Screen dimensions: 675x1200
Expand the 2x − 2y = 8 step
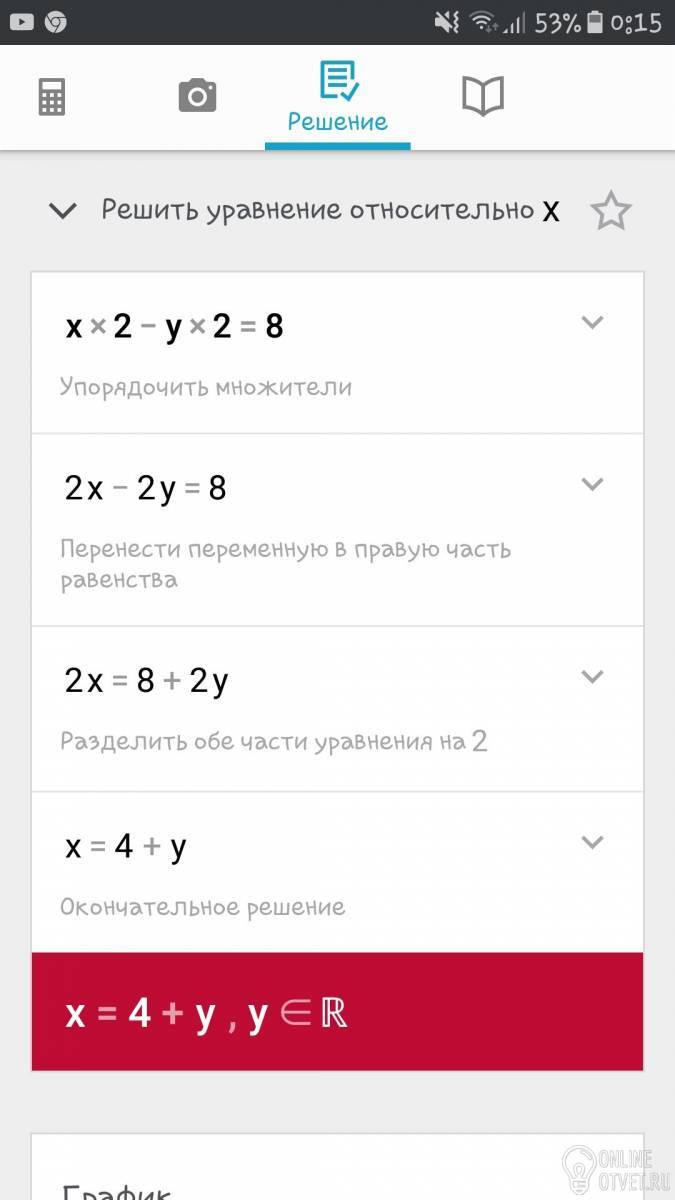coord(593,484)
